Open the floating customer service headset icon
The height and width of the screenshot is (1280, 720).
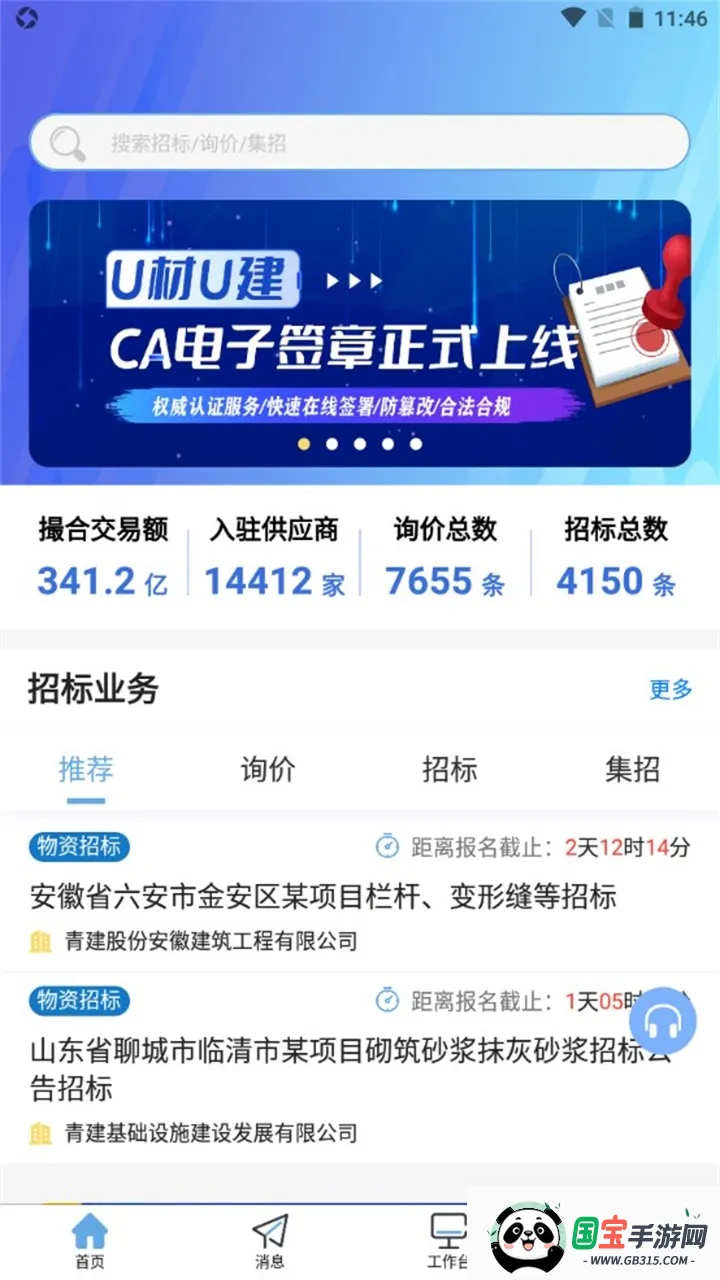coord(663,1019)
